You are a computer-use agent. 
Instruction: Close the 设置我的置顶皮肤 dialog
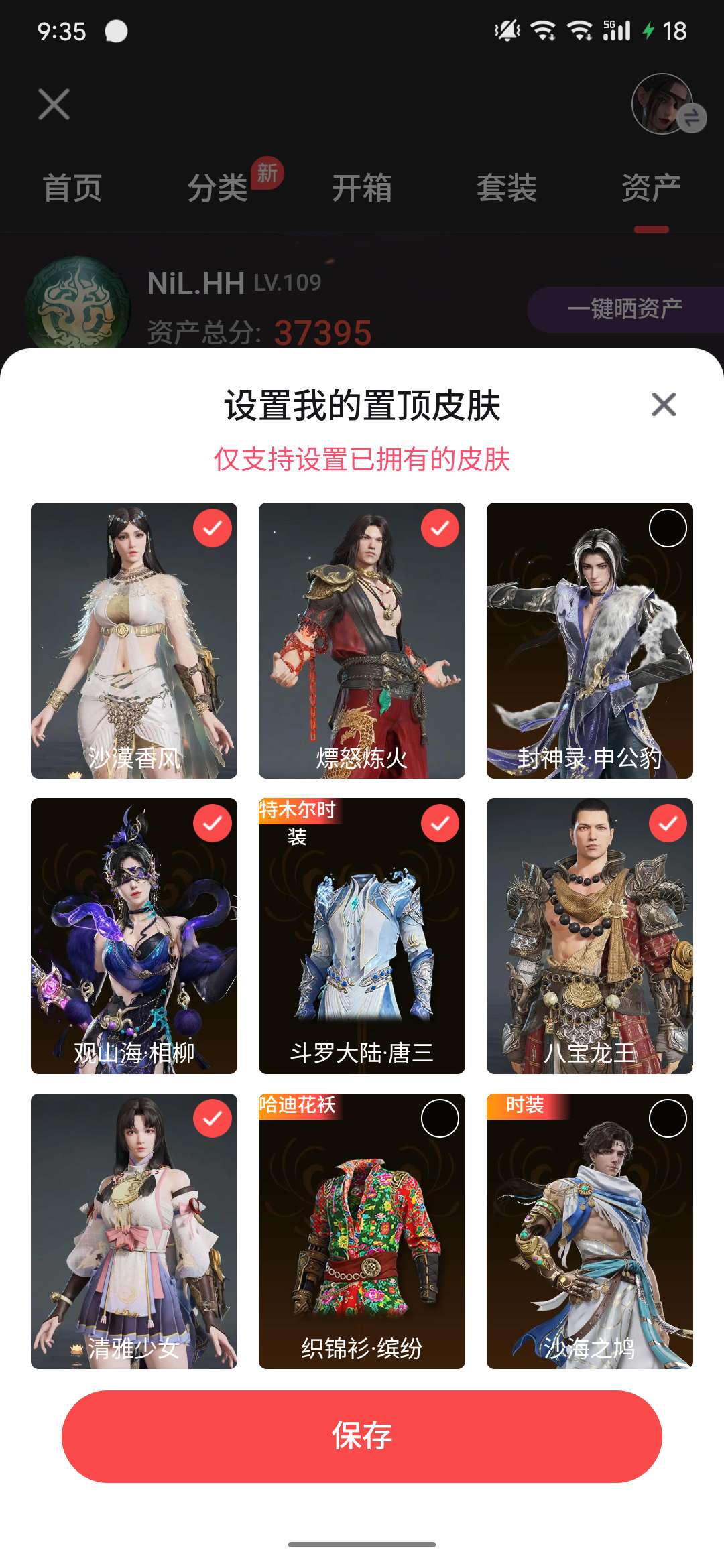(664, 405)
